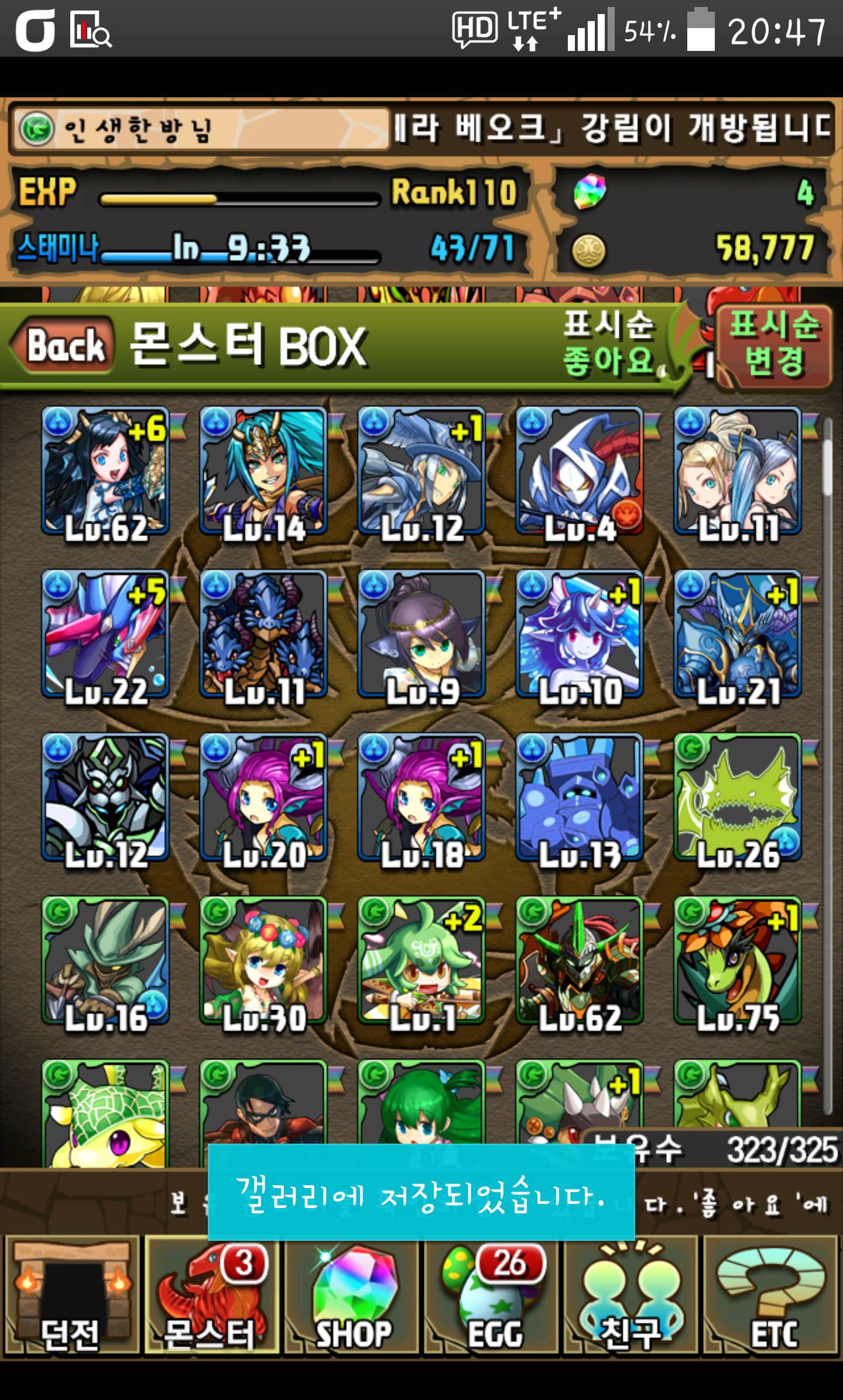Tap the Back button
Image resolution: width=843 pixels, height=1400 pixels.
coord(64,345)
